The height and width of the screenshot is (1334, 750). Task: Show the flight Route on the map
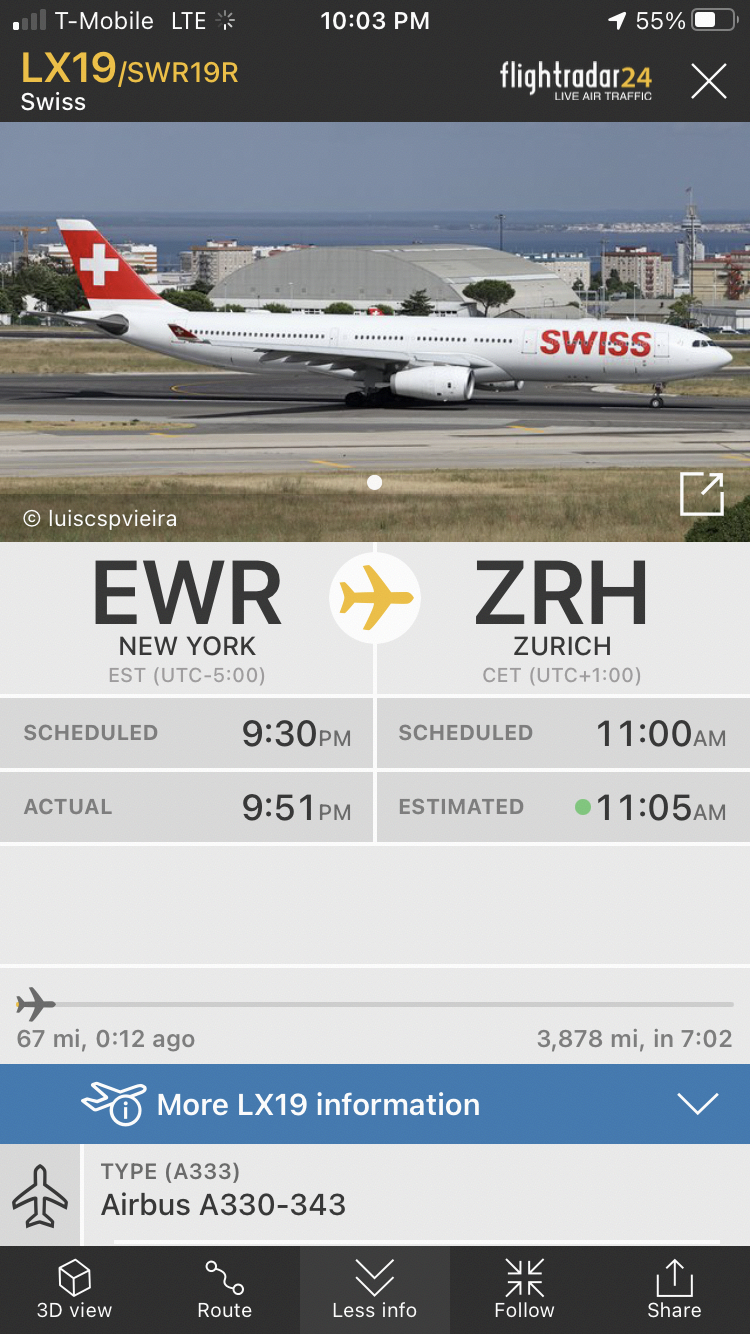pyautogui.click(x=225, y=1290)
